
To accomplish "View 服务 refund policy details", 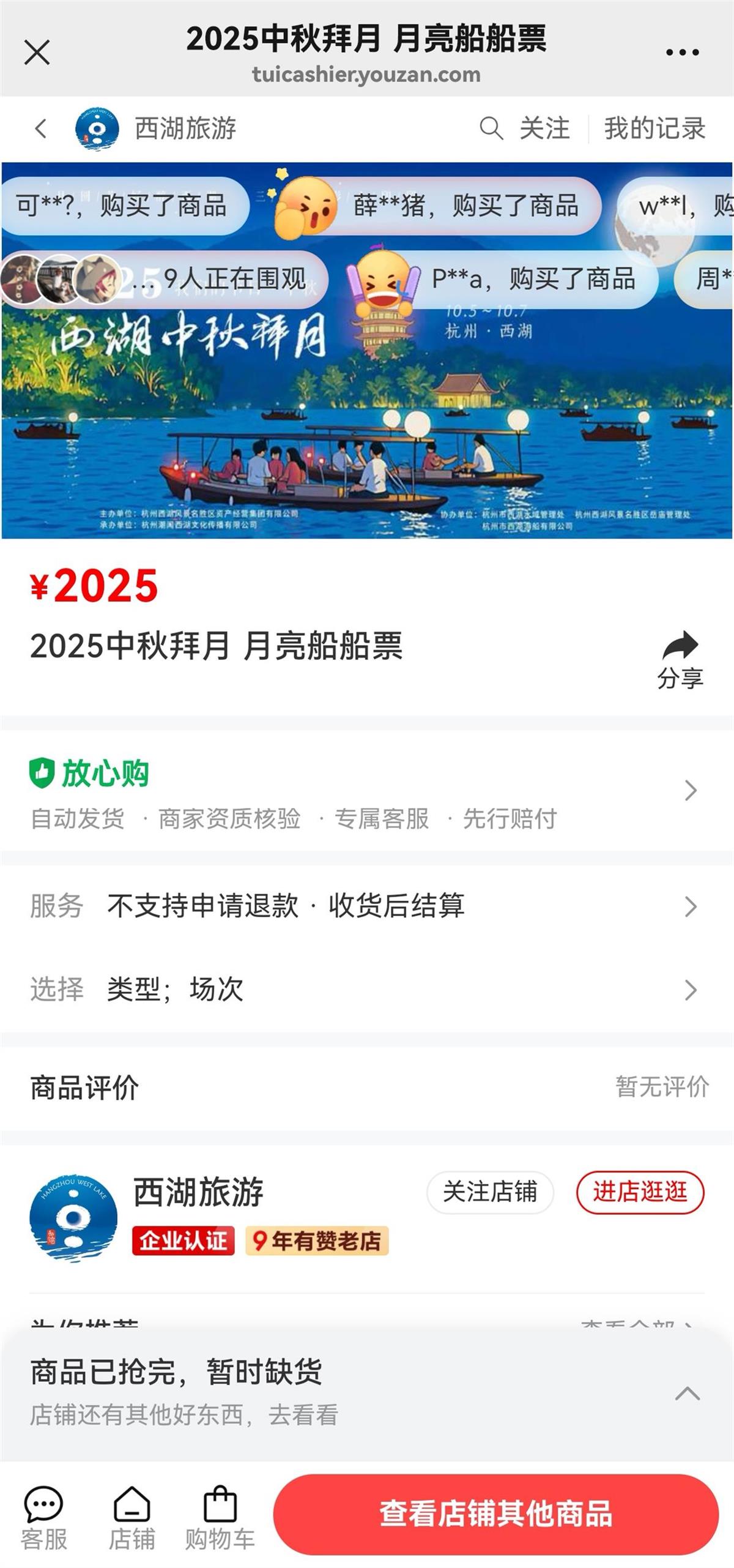I will 367,906.
